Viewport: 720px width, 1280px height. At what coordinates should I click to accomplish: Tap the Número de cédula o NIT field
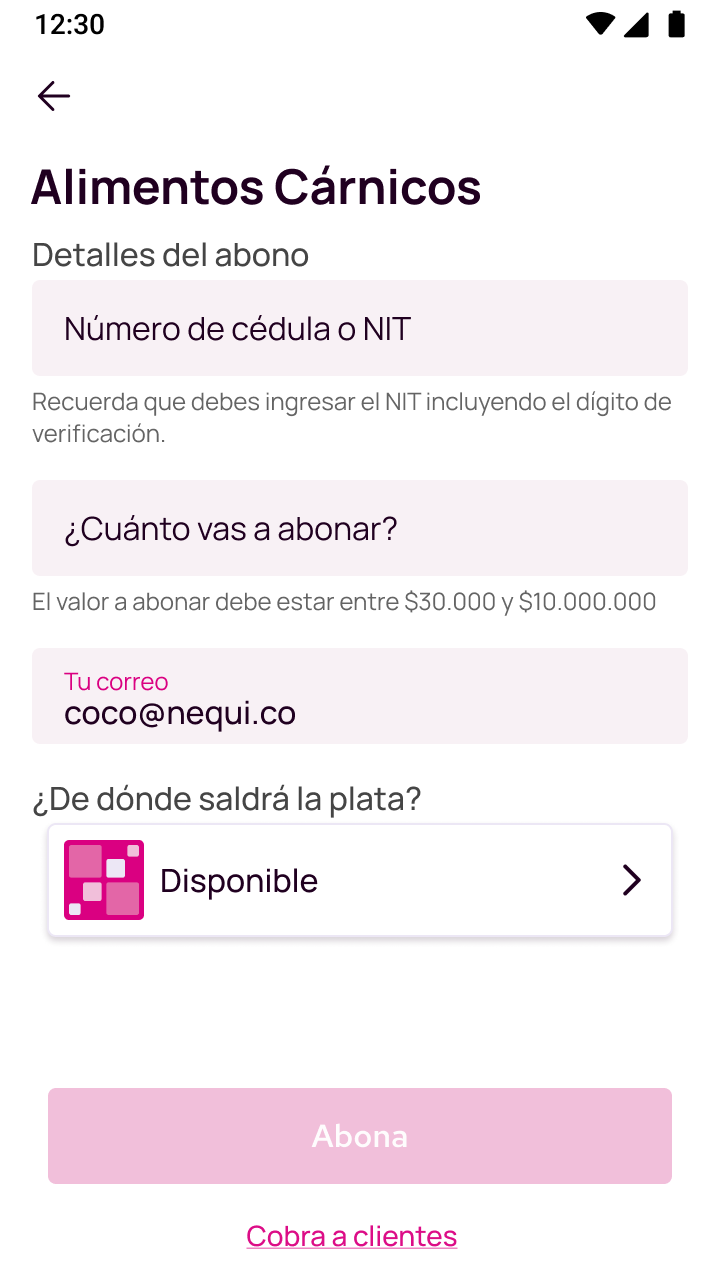click(360, 328)
